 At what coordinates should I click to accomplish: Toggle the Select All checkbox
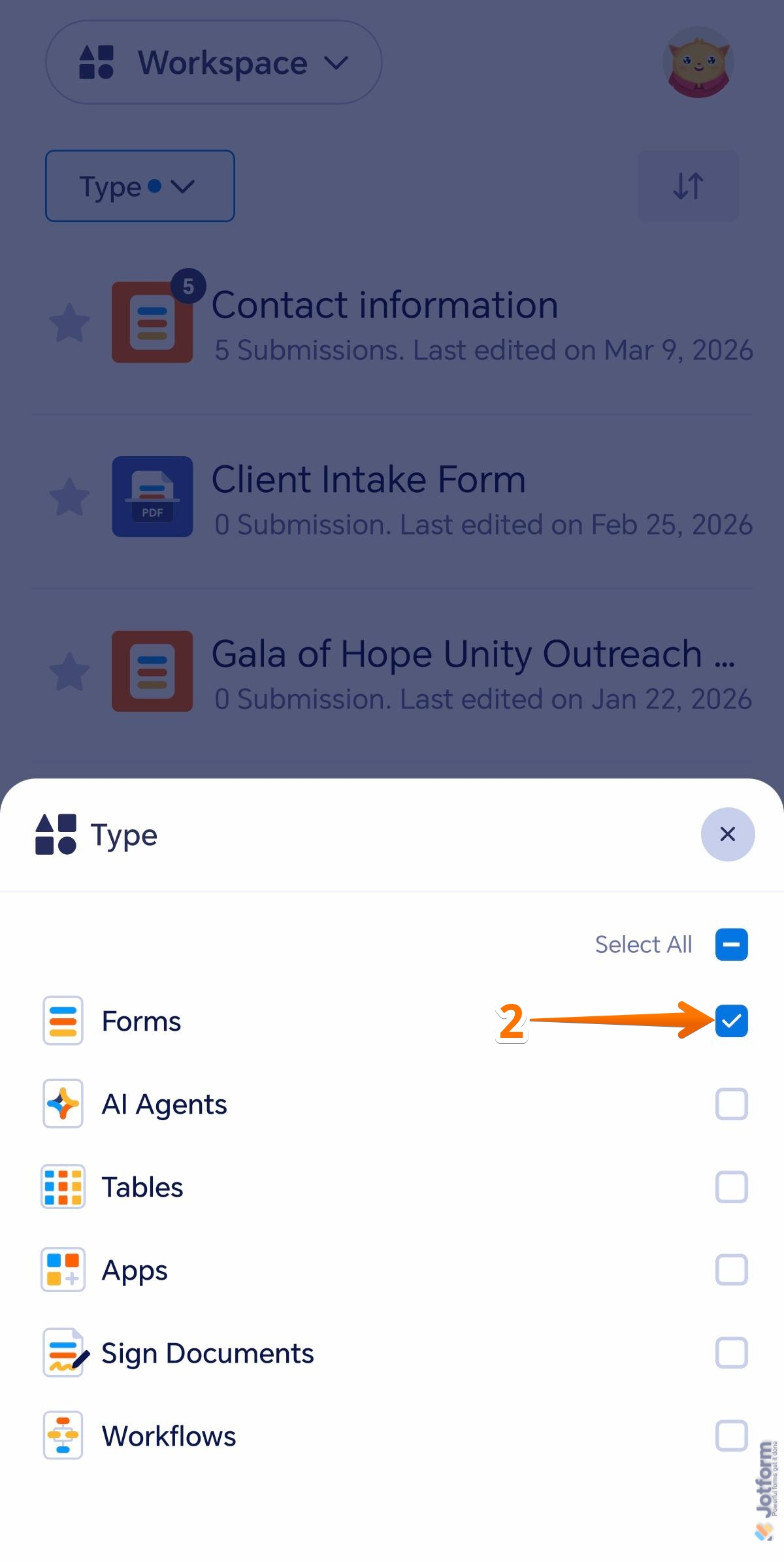731,944
